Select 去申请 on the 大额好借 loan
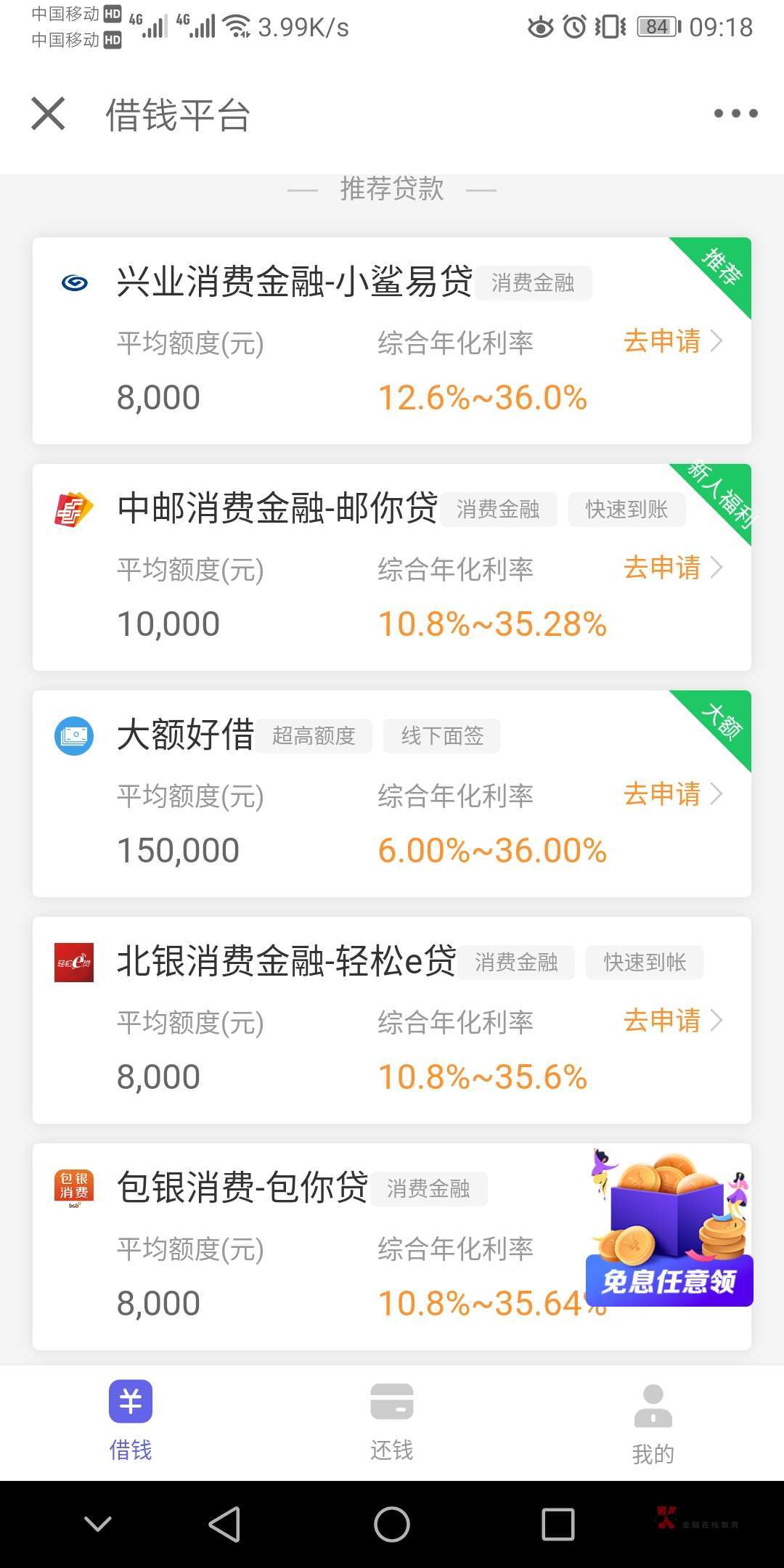This screenshot has height=1568, width=784. pos(672,794)
